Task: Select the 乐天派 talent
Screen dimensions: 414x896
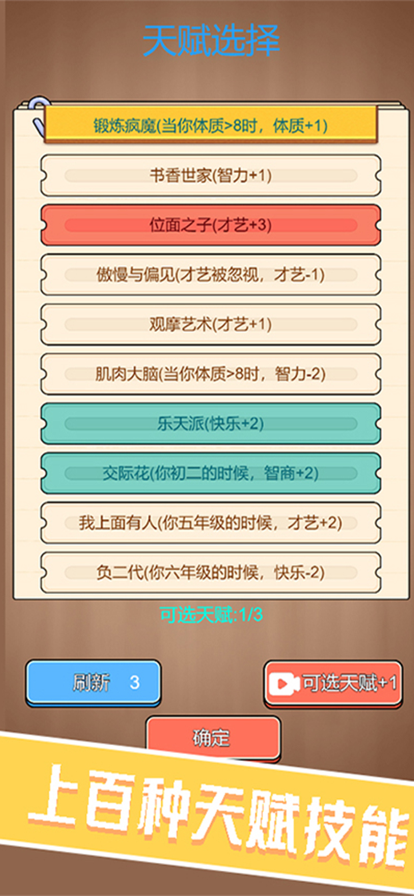Action: point(210,424)
